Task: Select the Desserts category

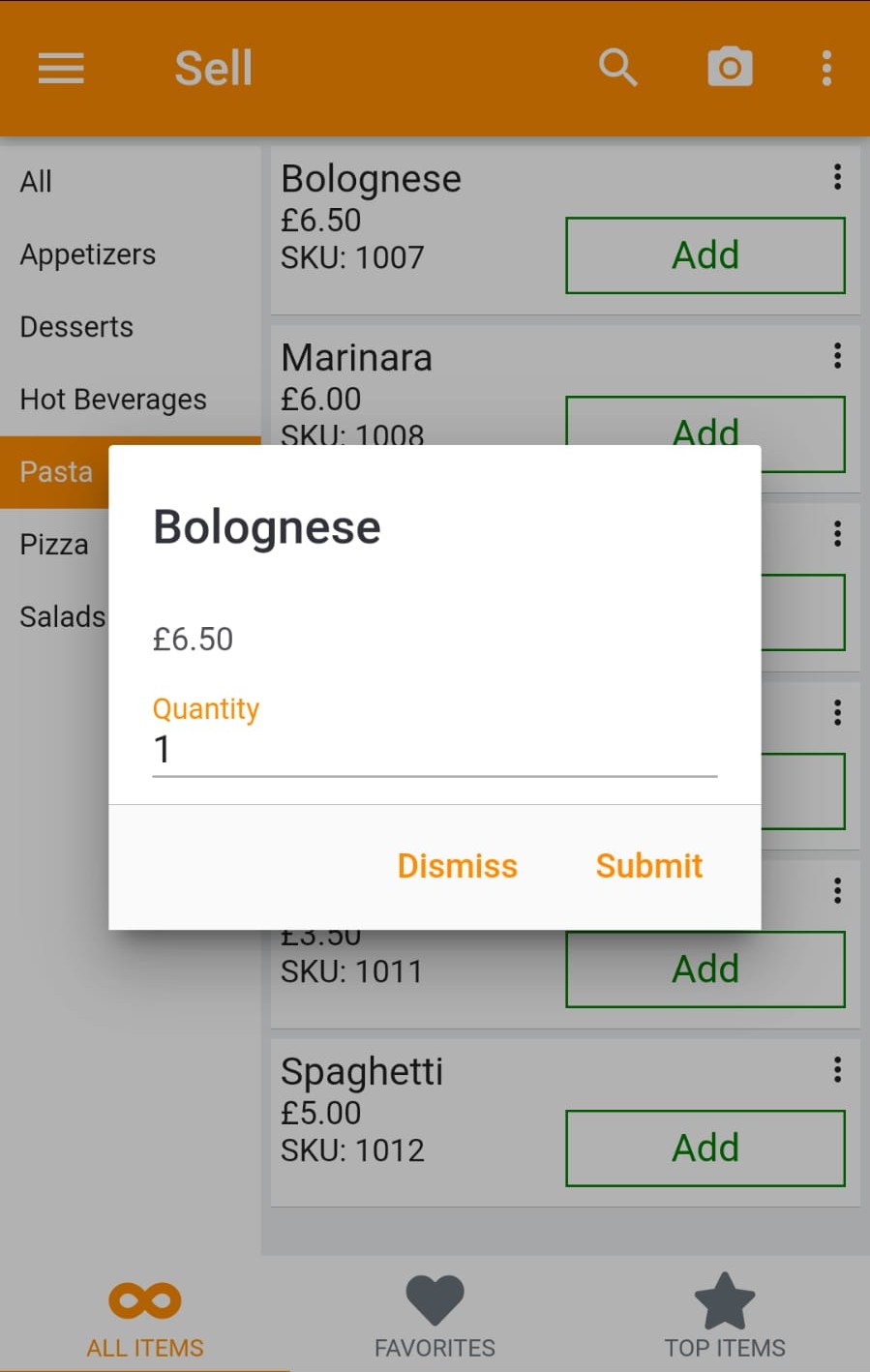Action: click(x=76, y=327)
